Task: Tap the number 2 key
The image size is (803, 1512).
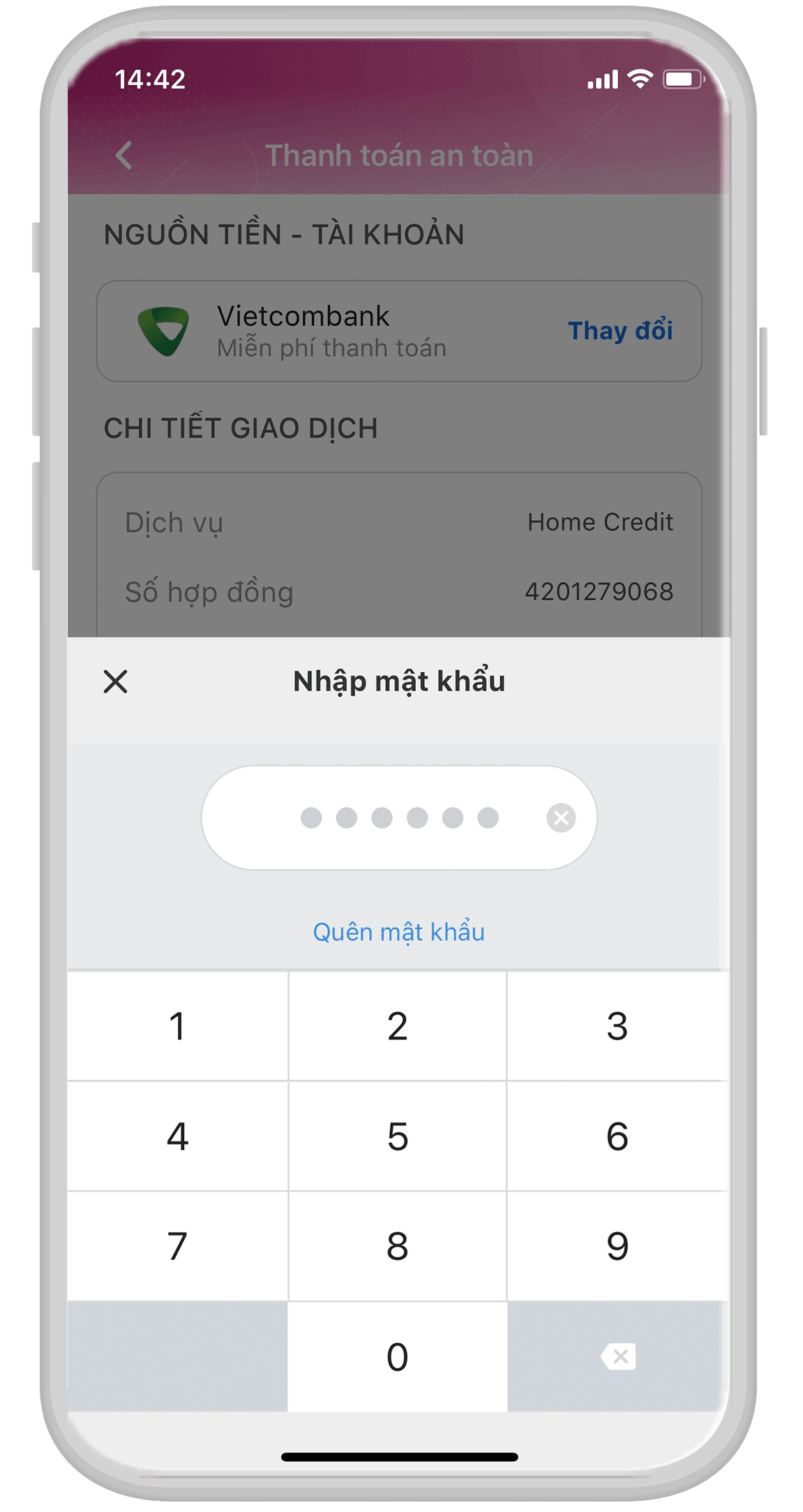Action: (398, 1026)
